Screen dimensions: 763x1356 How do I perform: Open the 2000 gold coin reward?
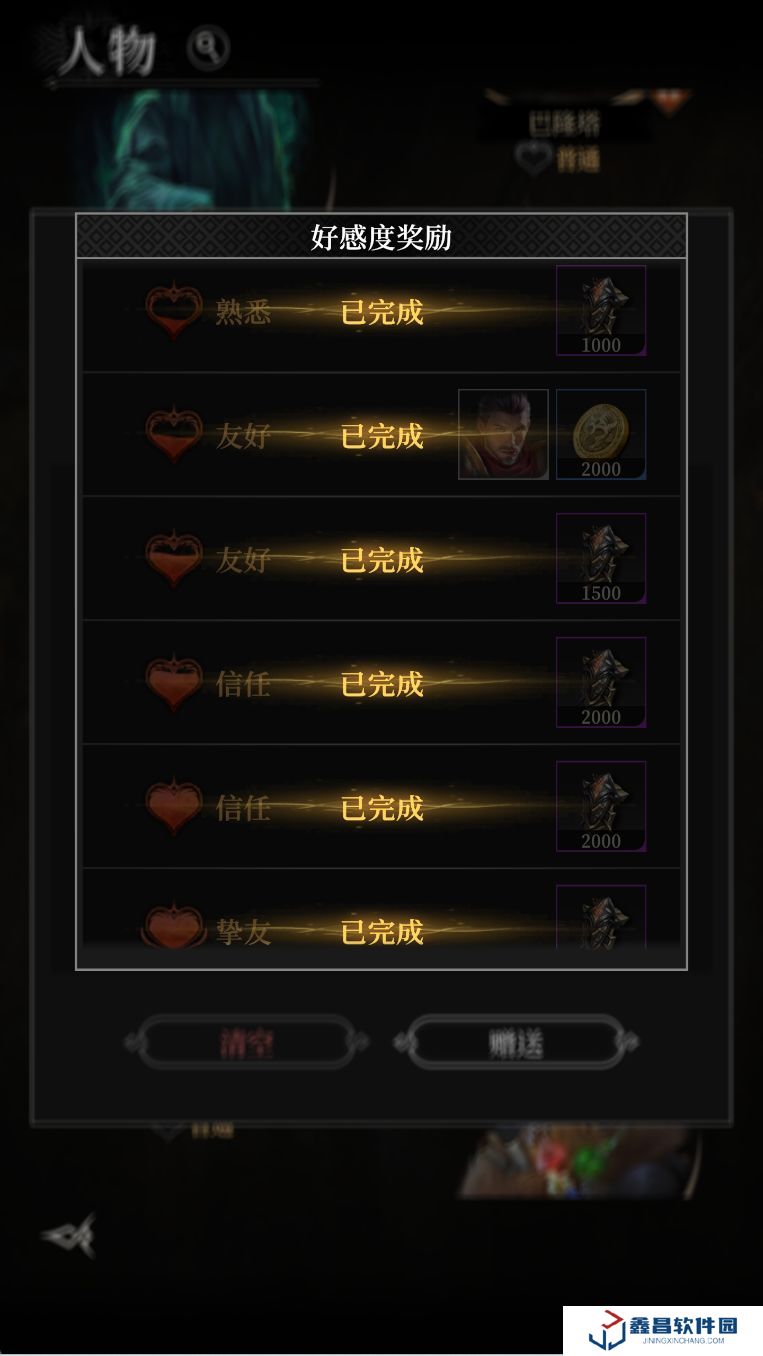601,434
